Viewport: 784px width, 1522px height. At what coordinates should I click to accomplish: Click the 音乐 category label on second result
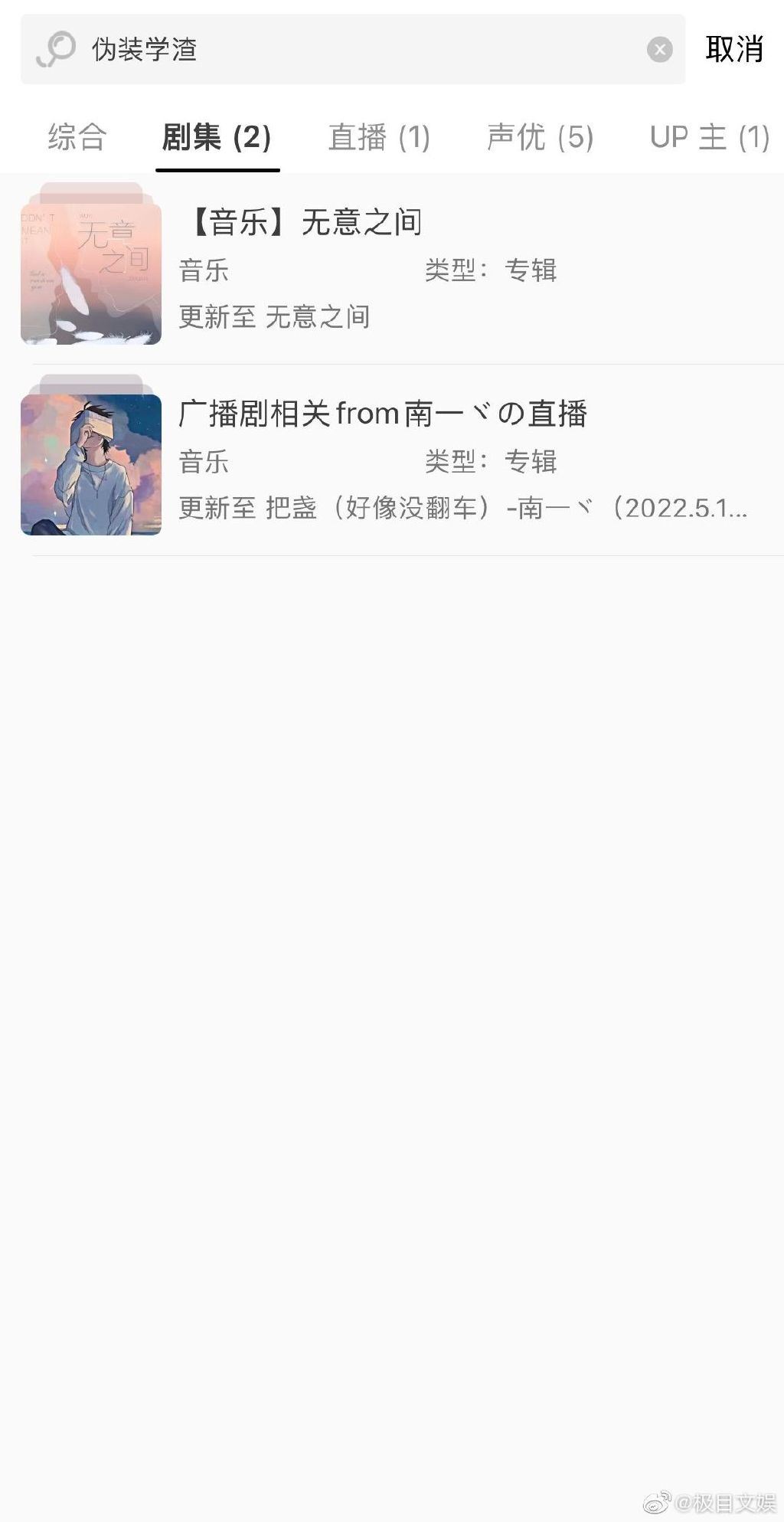click(204, 460)
